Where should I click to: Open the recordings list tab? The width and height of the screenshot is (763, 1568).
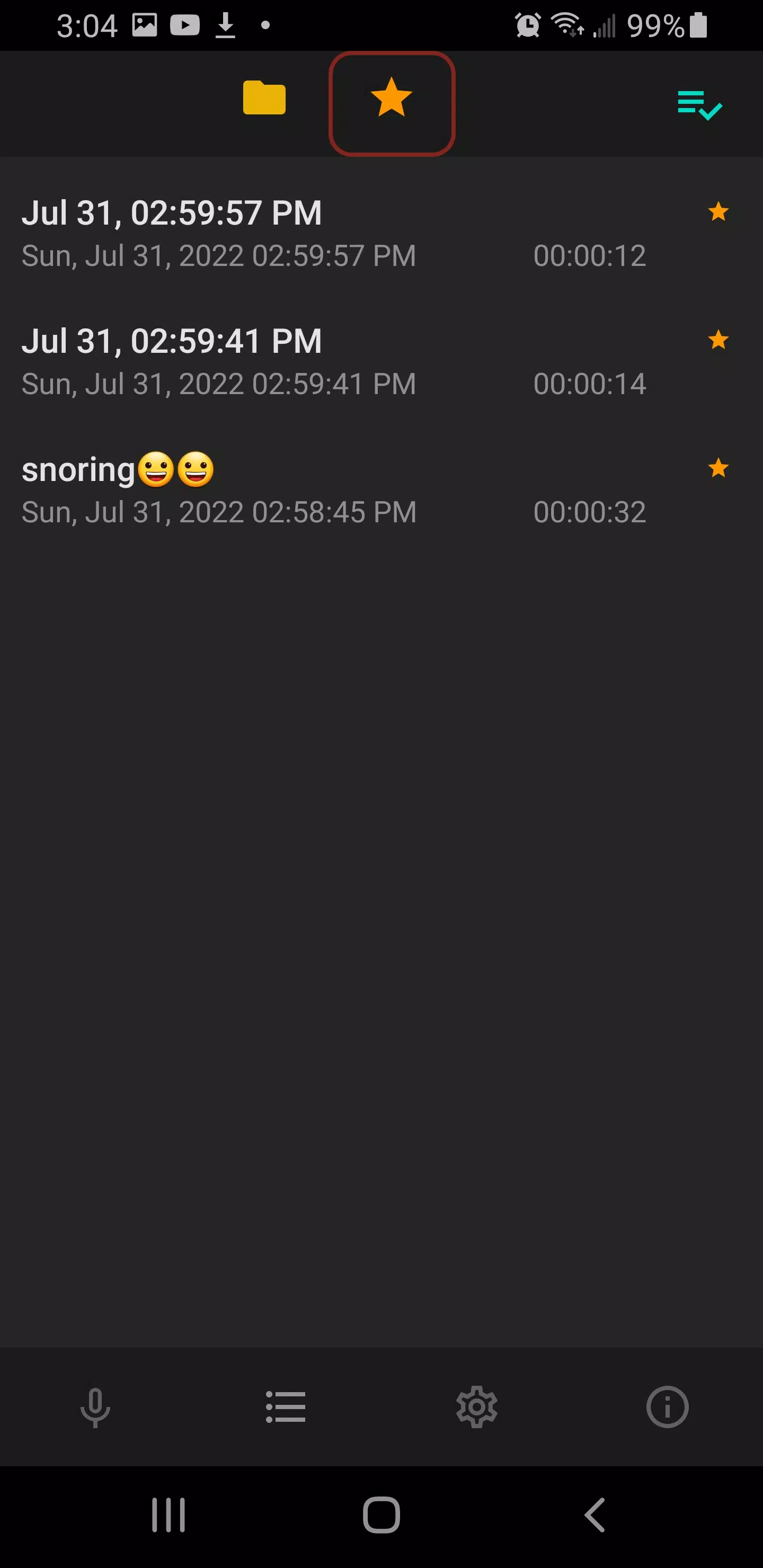286,1407
